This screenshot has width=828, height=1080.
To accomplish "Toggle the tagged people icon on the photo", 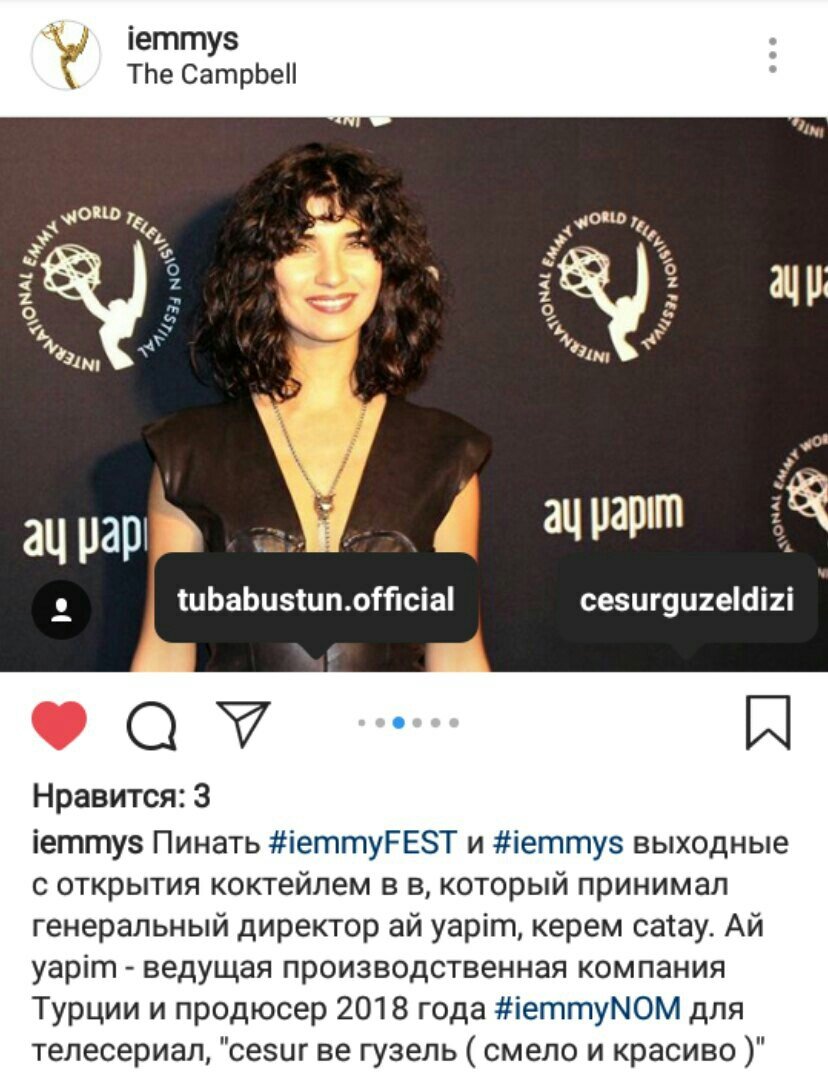I will [61, 609].
